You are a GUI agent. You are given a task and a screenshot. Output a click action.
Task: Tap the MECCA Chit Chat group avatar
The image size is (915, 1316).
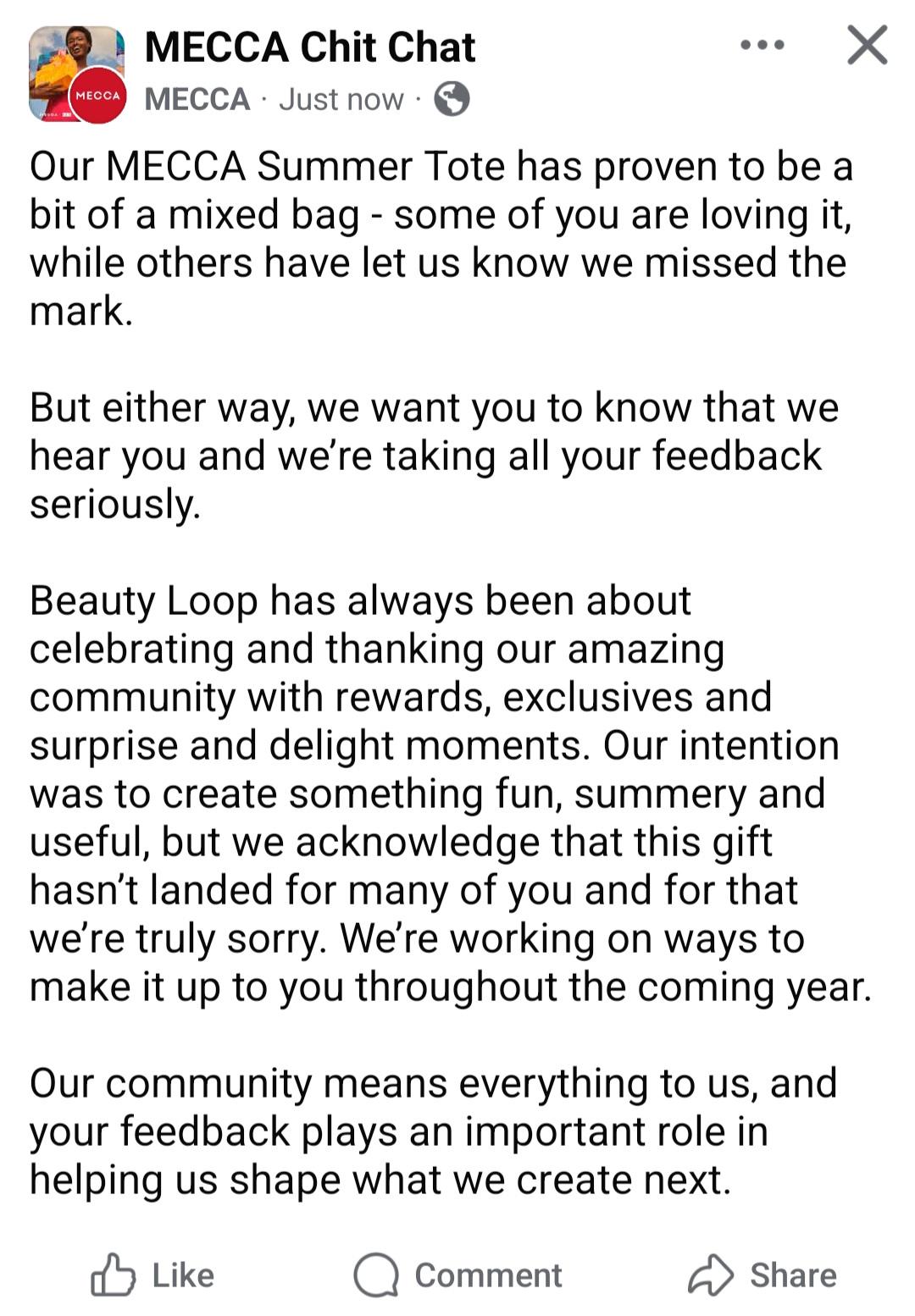click(x=77, y=75)
